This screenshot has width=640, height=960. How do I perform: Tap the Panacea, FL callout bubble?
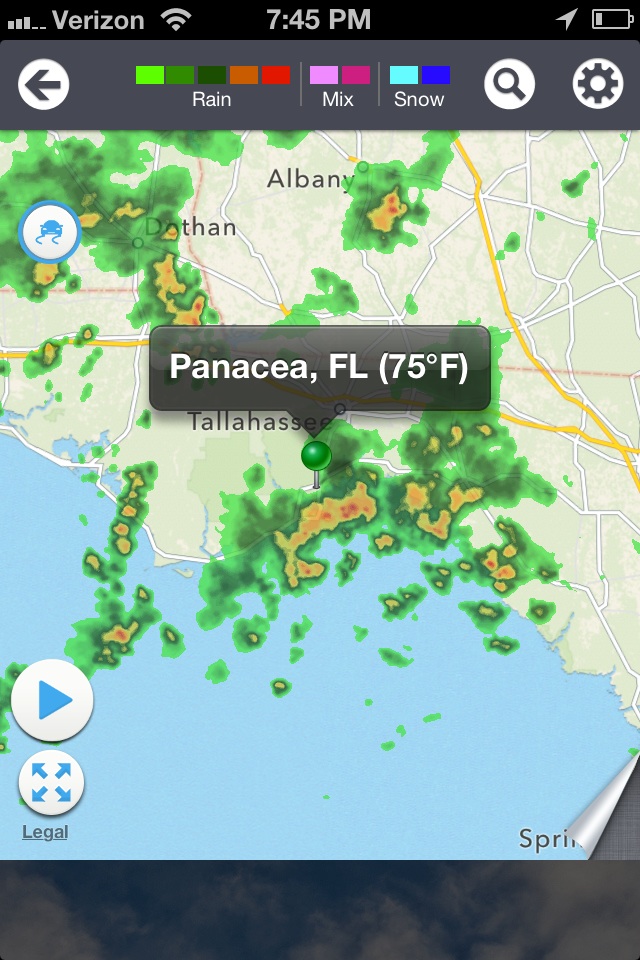[x=319, y=367]
